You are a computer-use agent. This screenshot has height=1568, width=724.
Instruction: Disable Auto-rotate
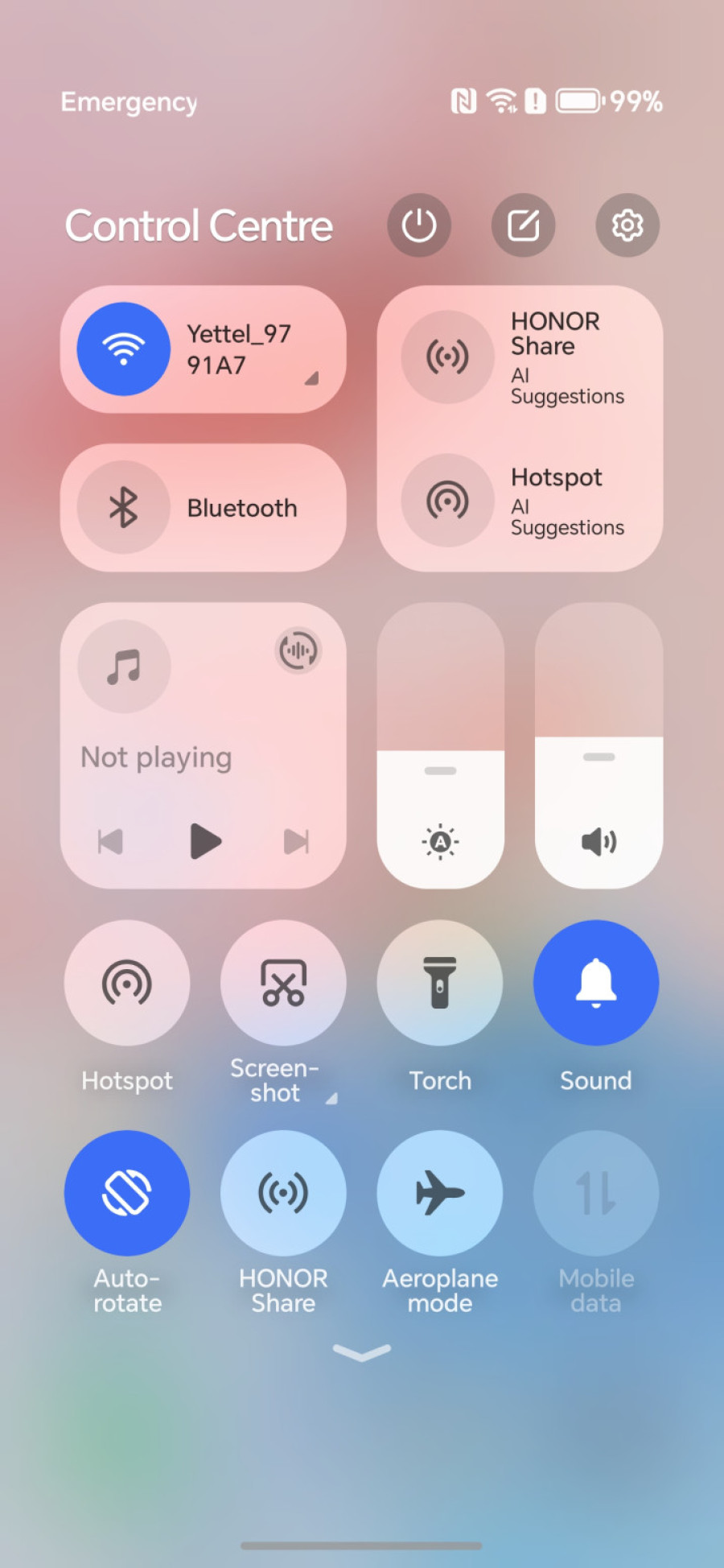pos(127,1193)
